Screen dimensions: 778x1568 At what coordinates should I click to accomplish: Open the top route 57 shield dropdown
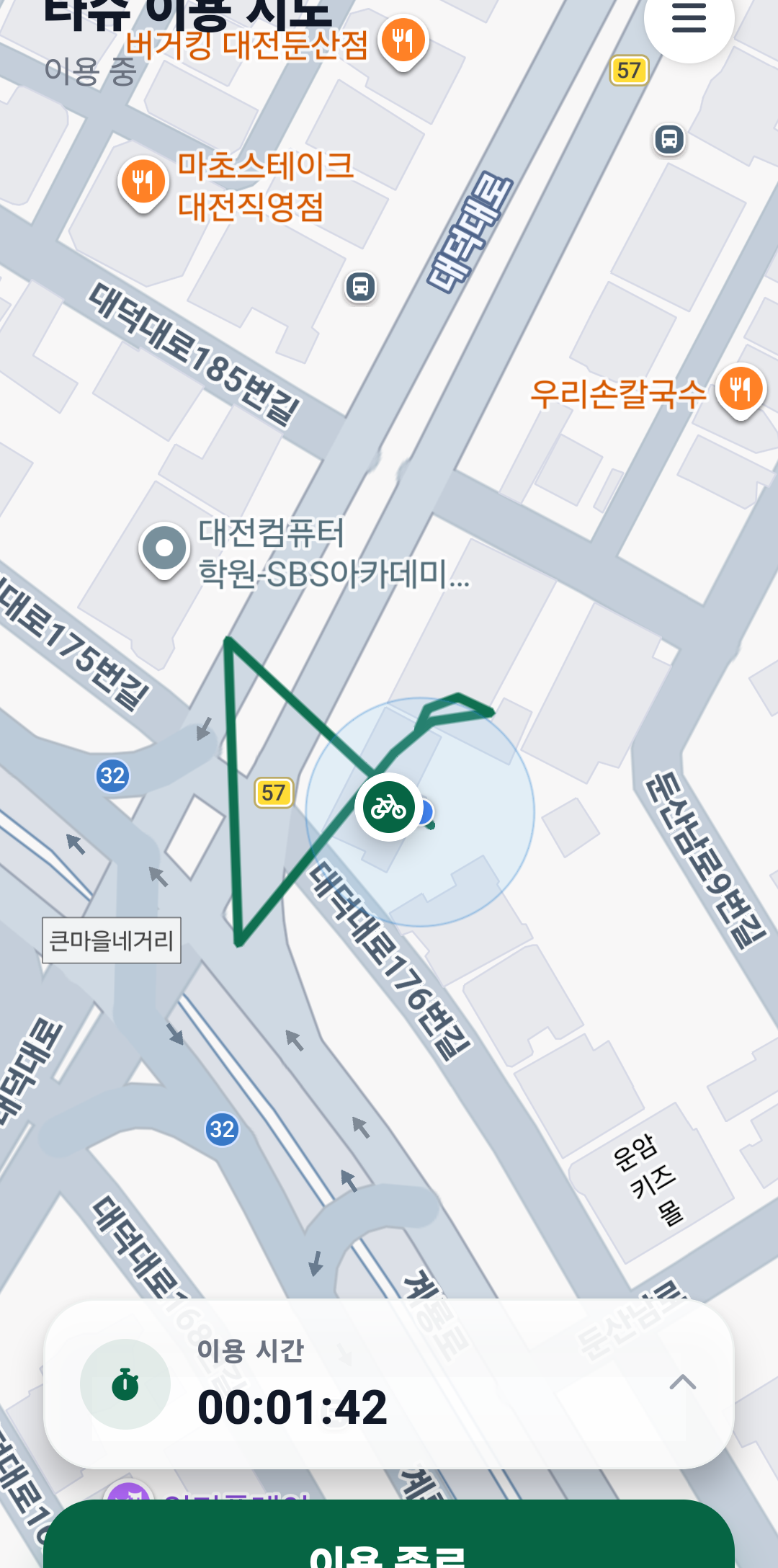[x=630, y=70]
